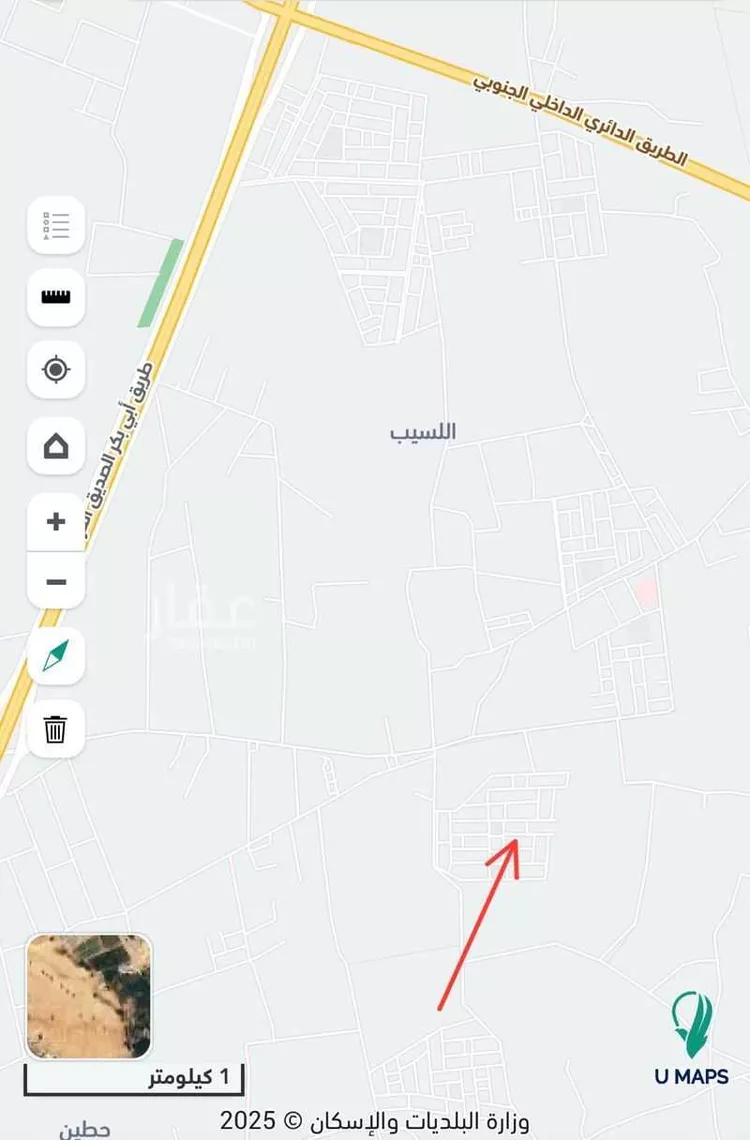This screenshot has width=750, height=1140.
Task: Activate the GPS locate icon
Action: (55, 371)
